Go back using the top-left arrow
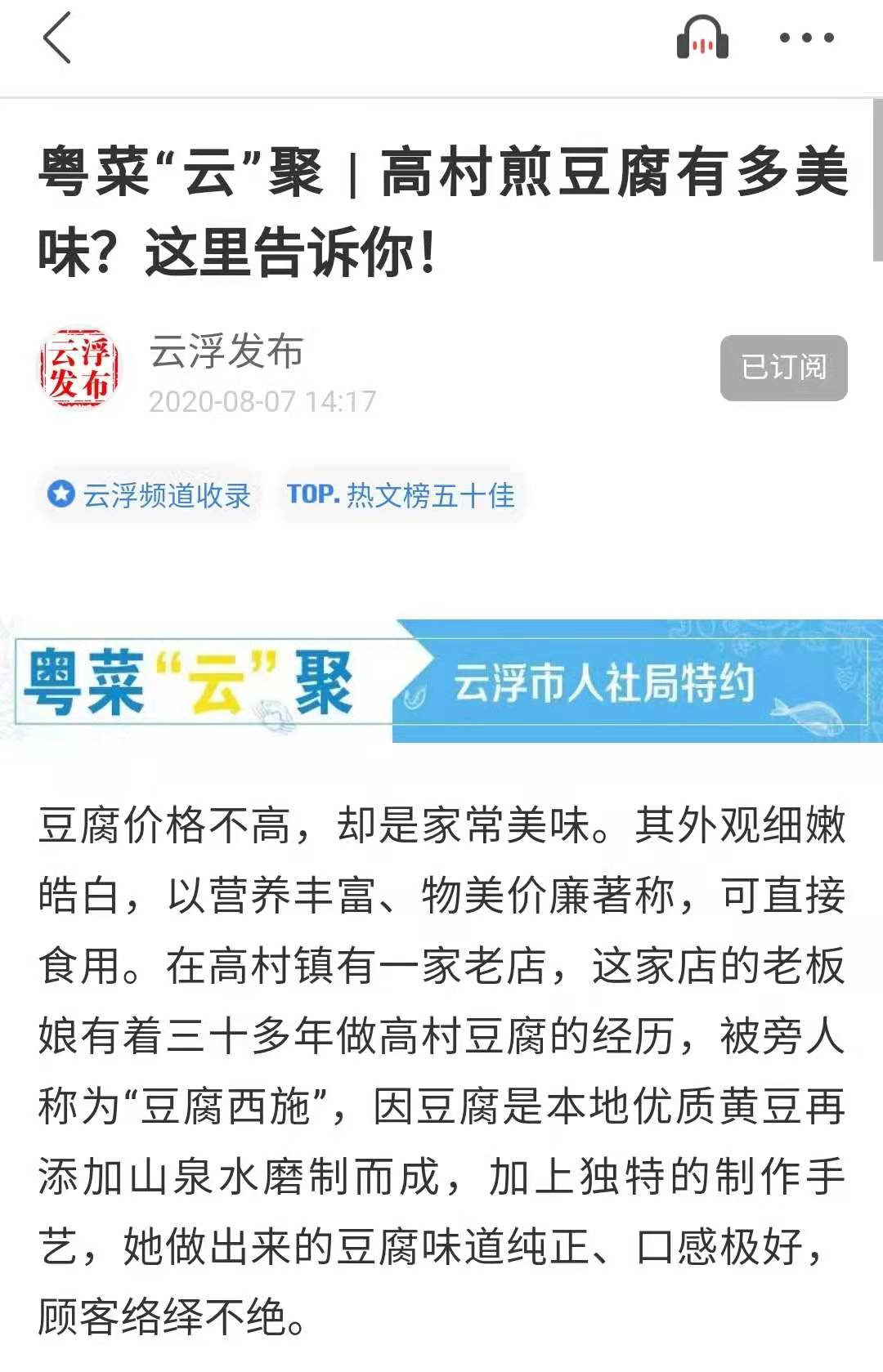The height and width of the screenshot is (1372, 883). tap(57, 38)
